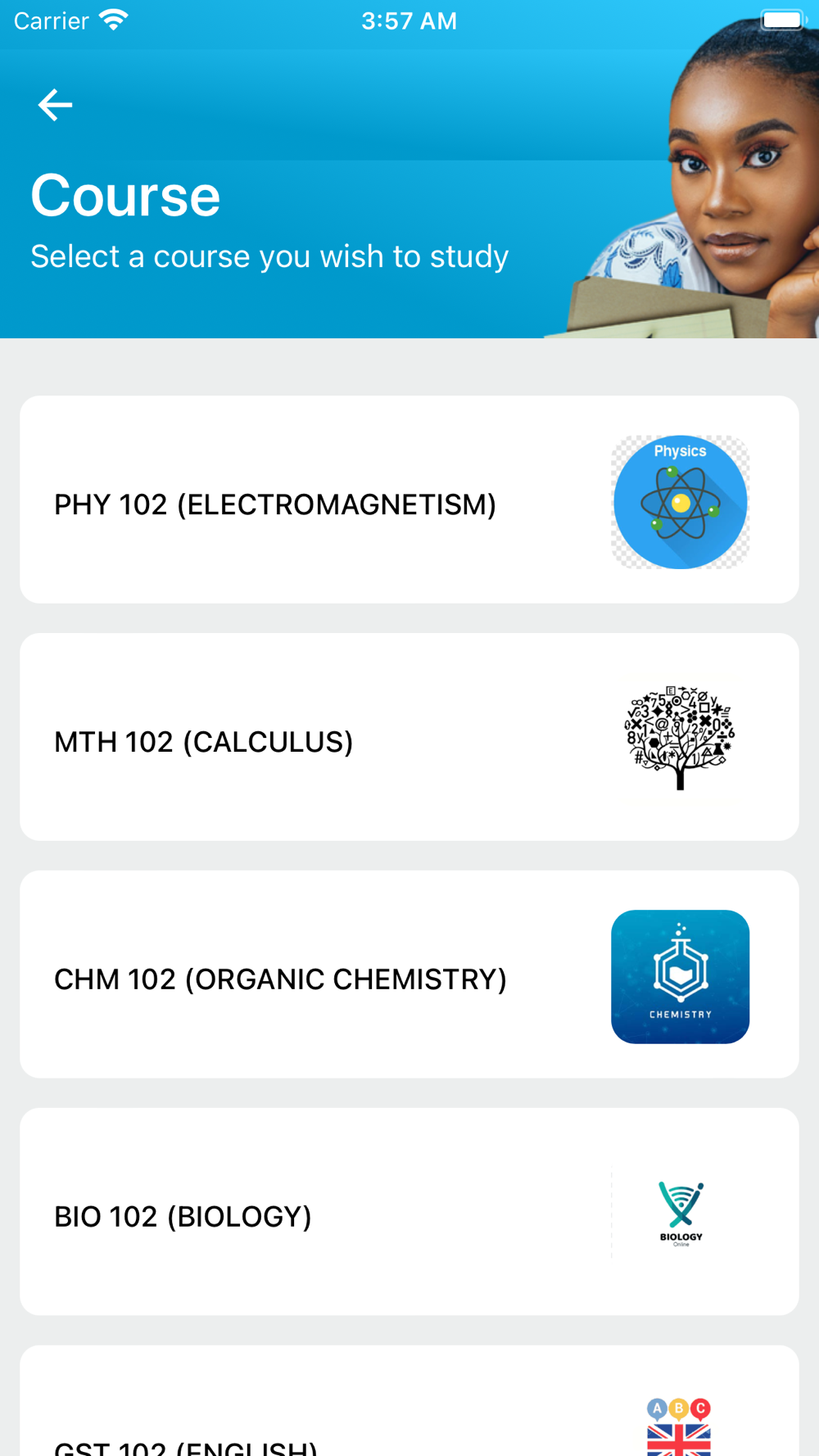Open PHY 102 (Electromagnetism) course
The image size is (819, 1456).
click(409, 500)
